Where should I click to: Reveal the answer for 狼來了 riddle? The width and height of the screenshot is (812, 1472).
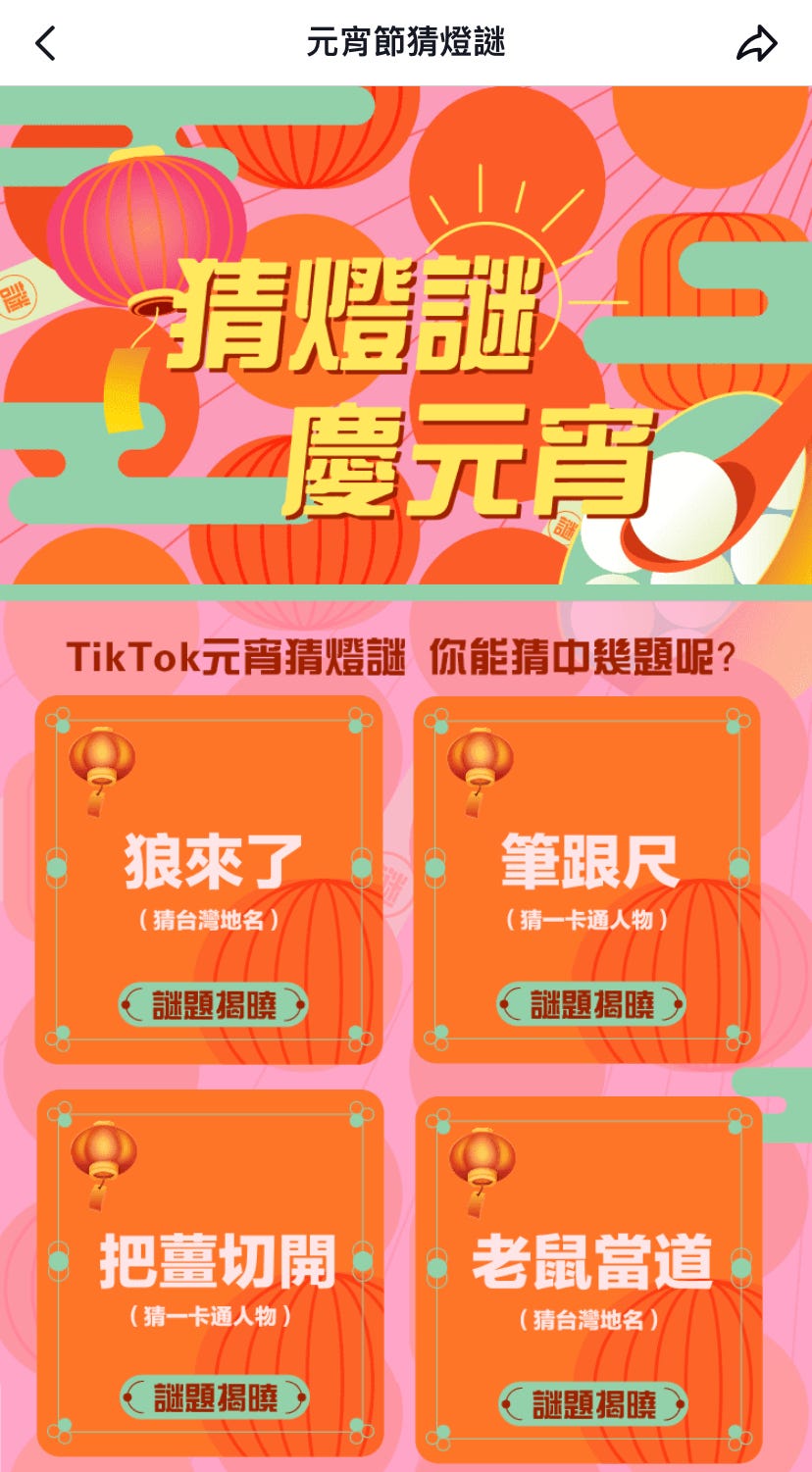click(214, 1005)
